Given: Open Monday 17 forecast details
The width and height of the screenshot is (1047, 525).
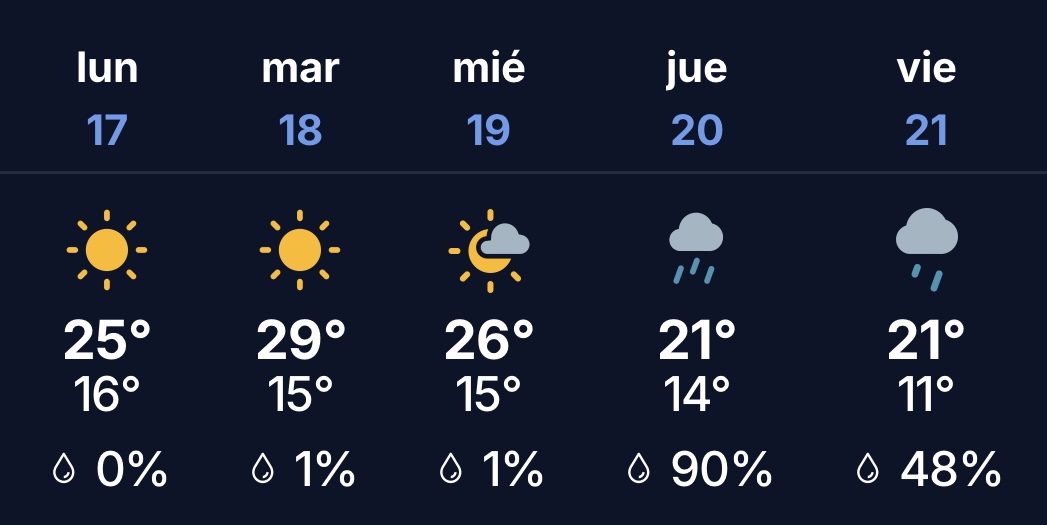Looking at the screenshot, I should [107, 250].
